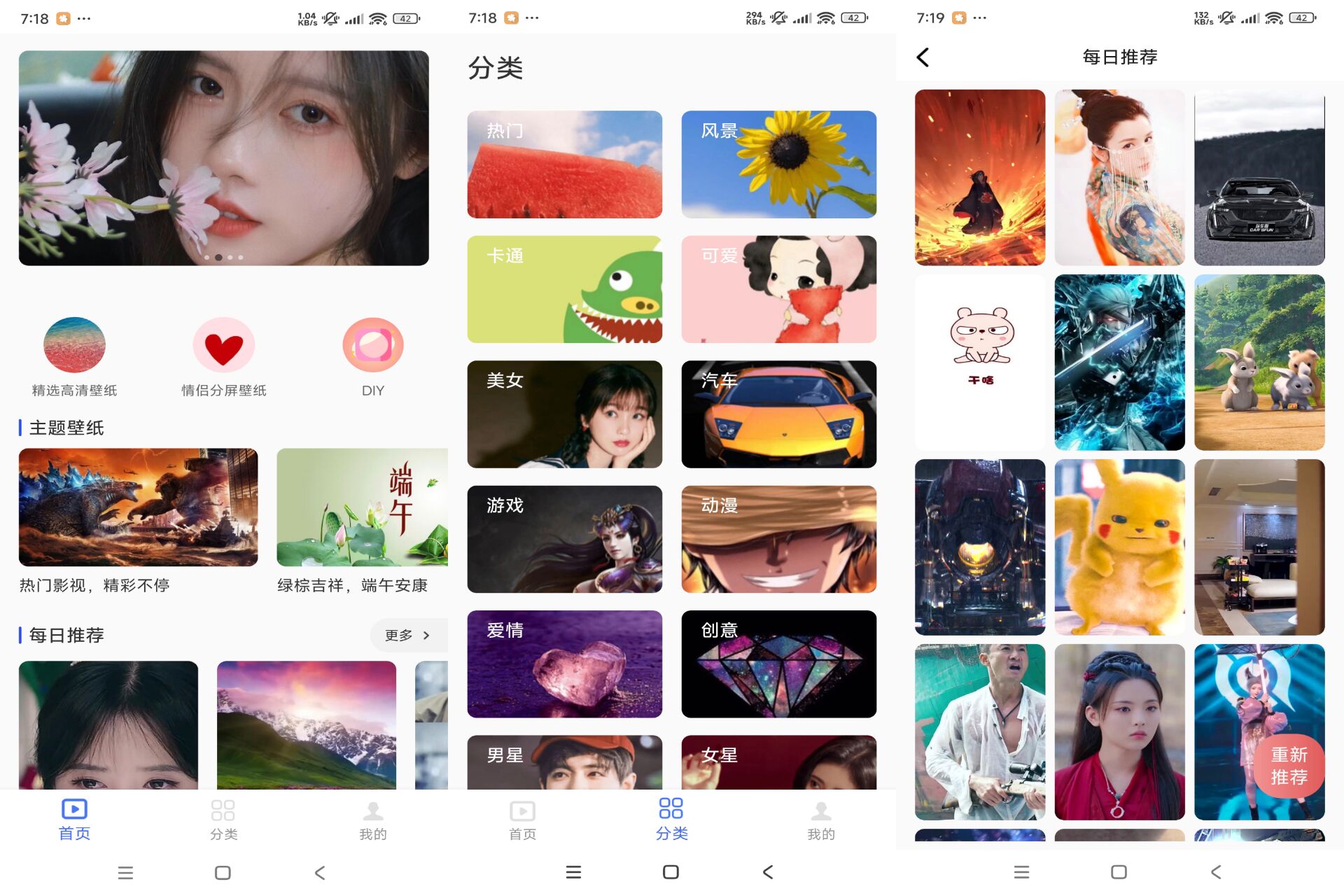Select the 风景 category
Viewport: 1344px width, 896px height.
778,164
